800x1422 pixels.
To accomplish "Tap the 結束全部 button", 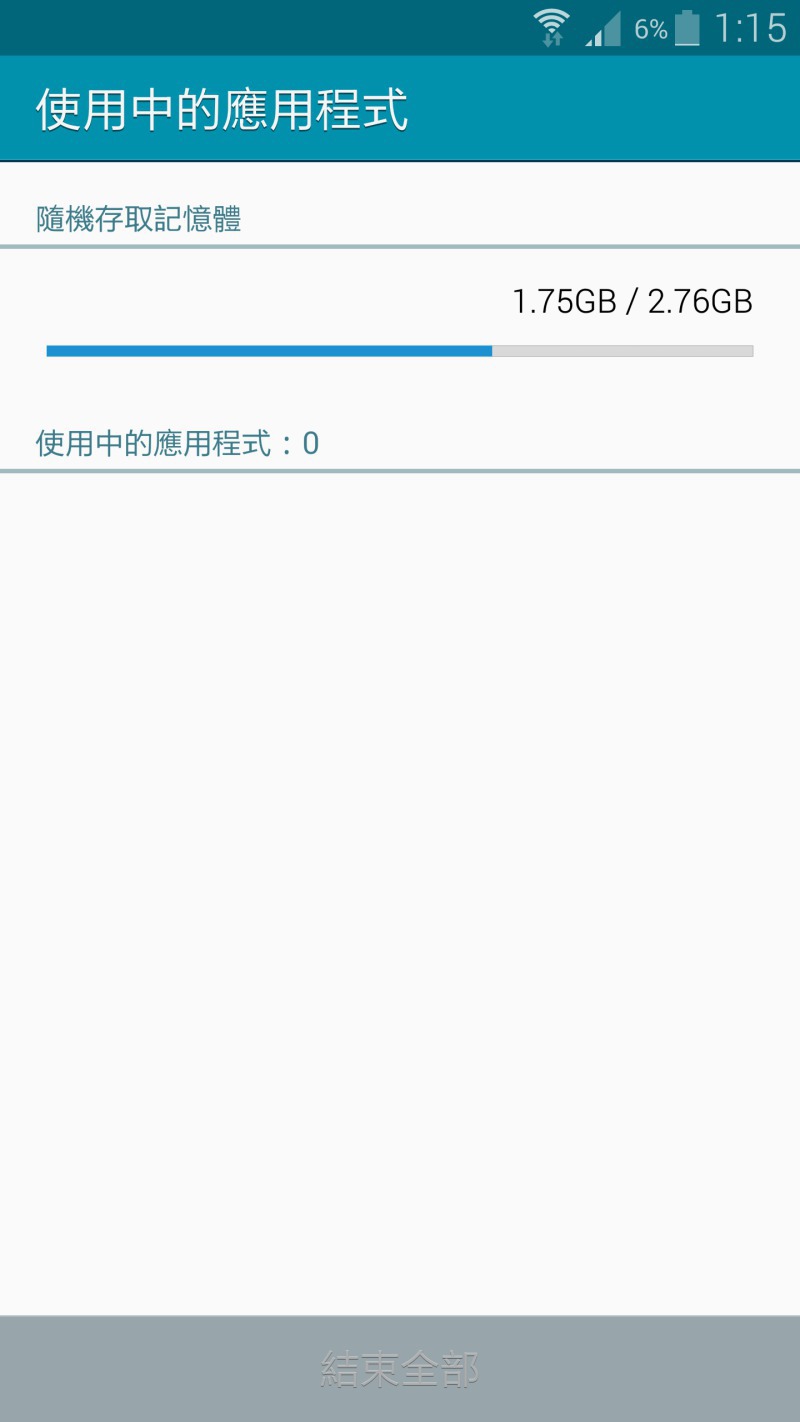I will point(400,1369).
